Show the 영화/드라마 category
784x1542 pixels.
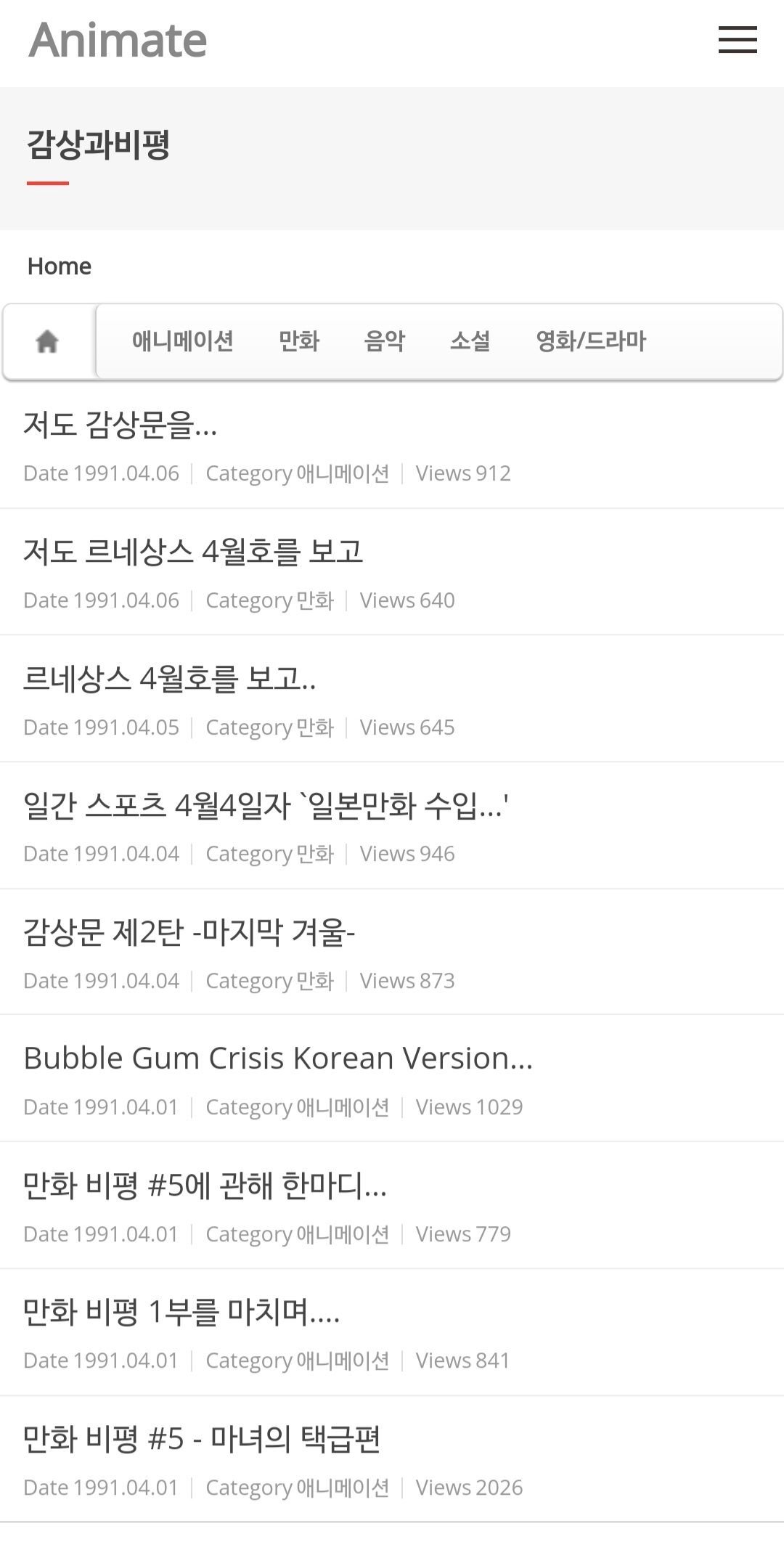click(x=591, y=341)
